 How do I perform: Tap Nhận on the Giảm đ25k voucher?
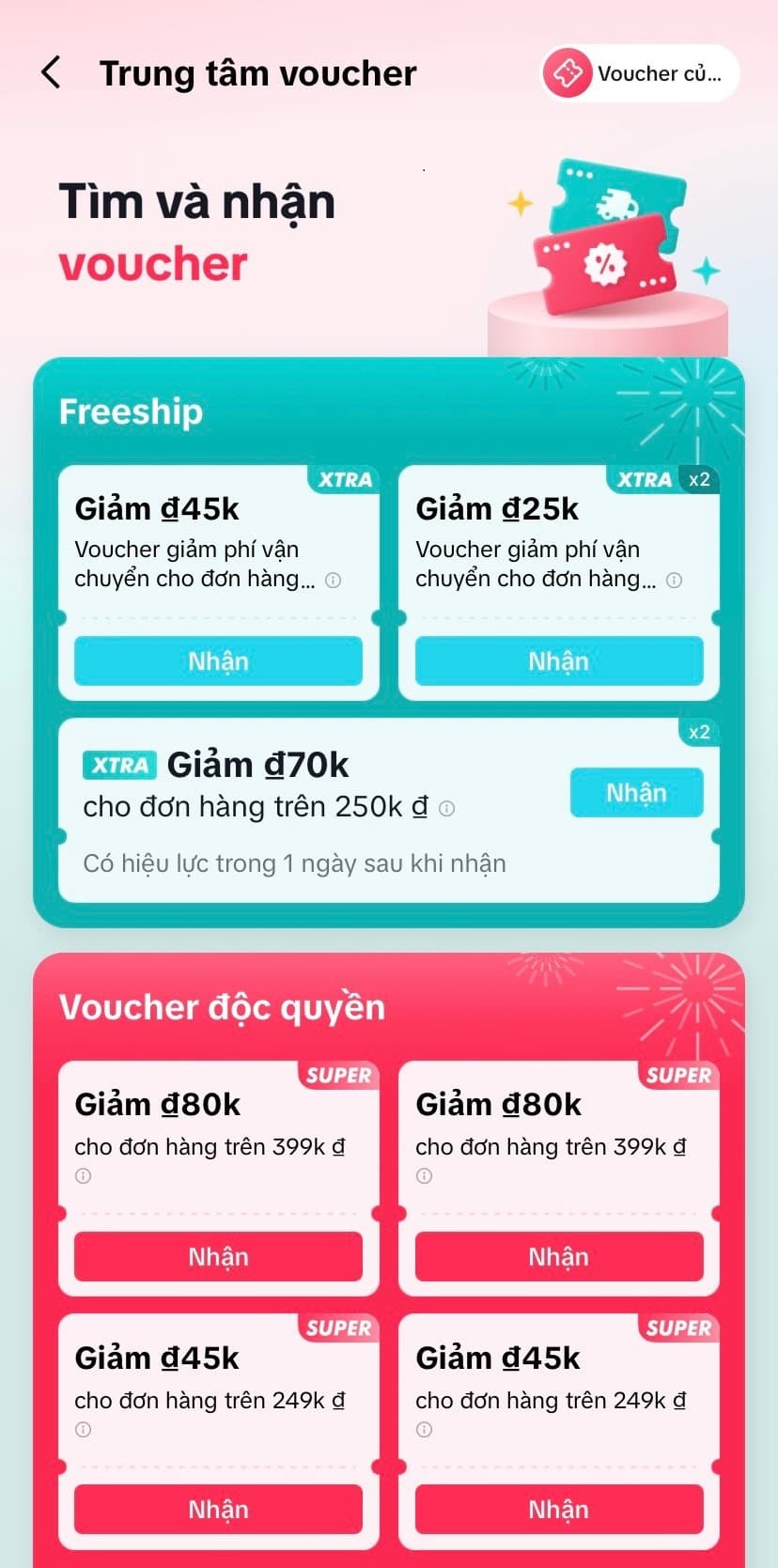point(558,660)
